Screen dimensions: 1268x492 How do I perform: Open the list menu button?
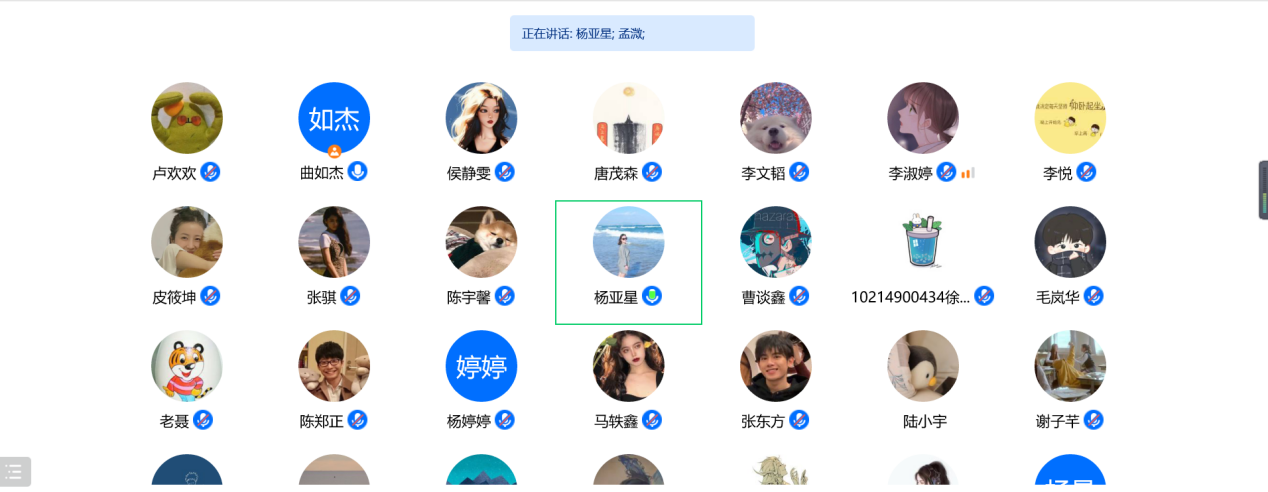(14, 471)
